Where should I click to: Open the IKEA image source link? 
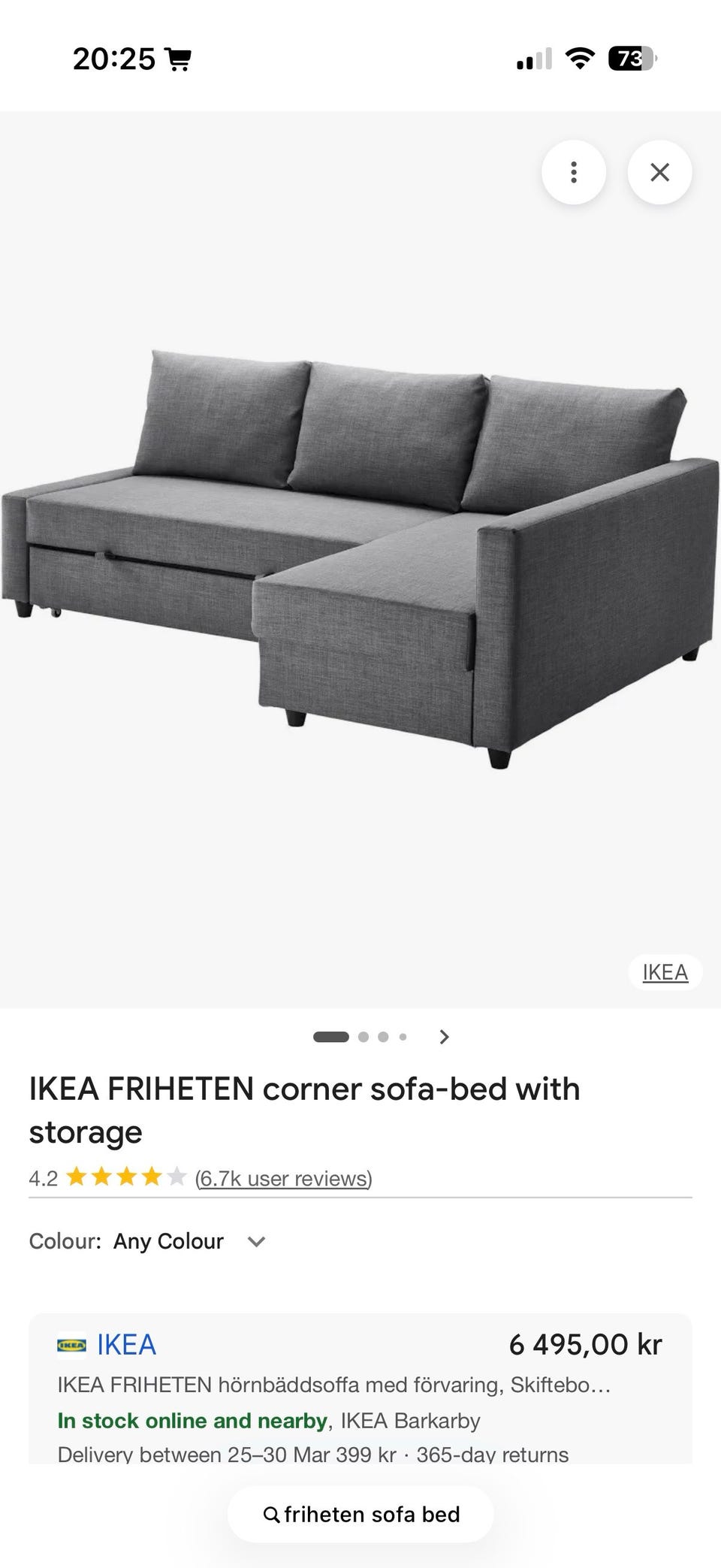(x=665, y=972)
